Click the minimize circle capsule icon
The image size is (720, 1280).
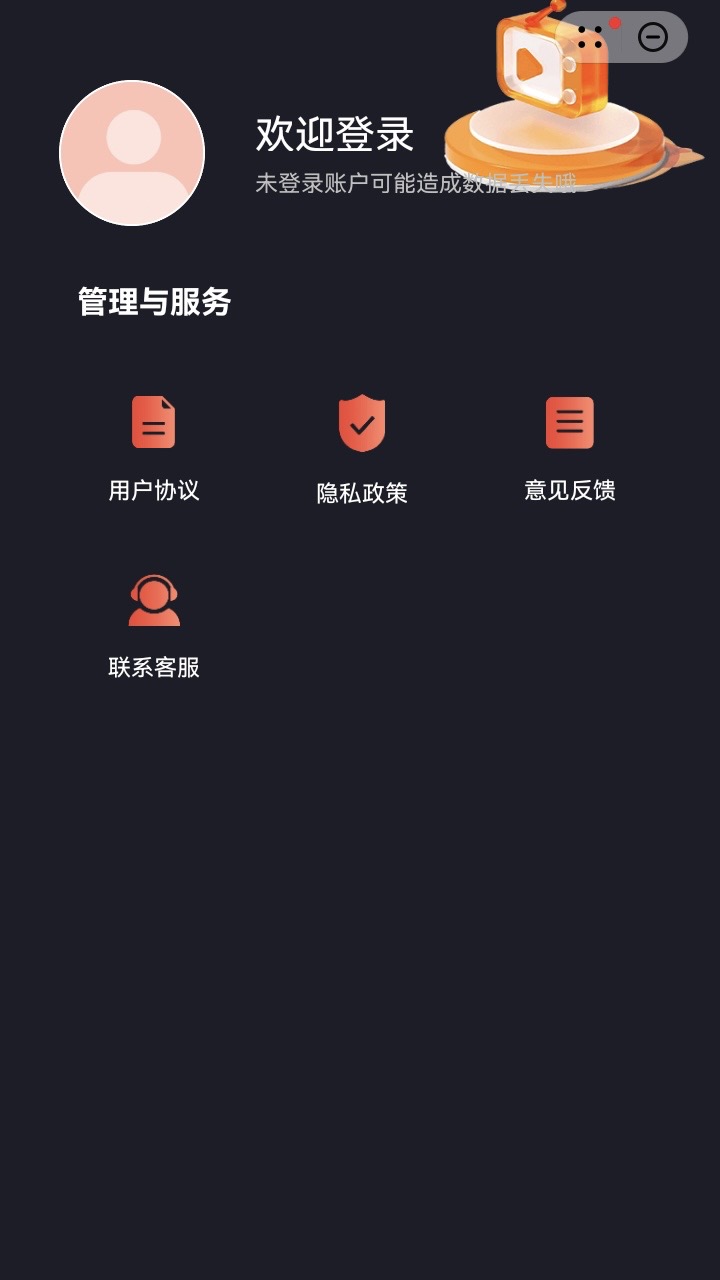(655, 37)
